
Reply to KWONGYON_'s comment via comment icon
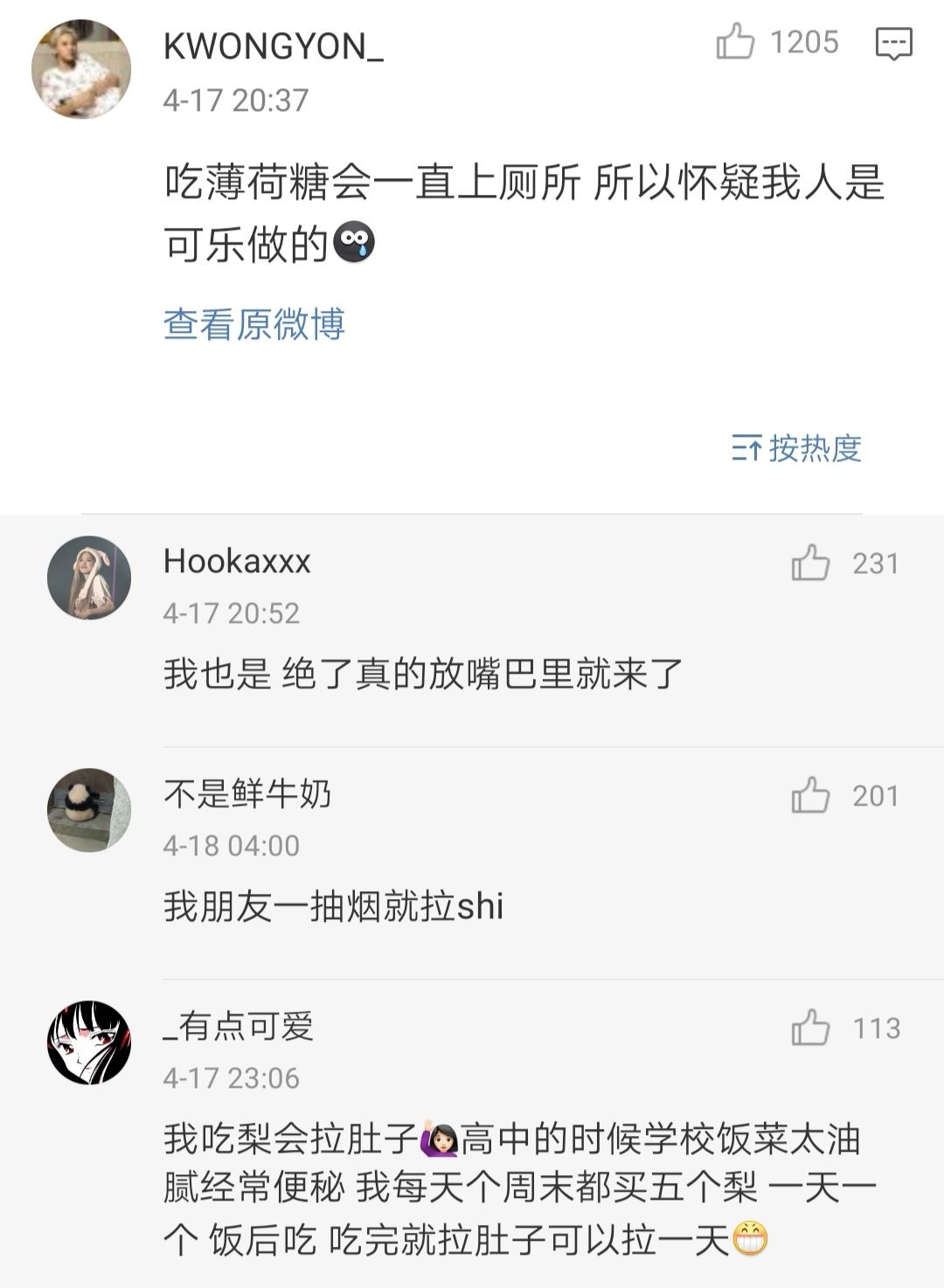pos(893,43)
